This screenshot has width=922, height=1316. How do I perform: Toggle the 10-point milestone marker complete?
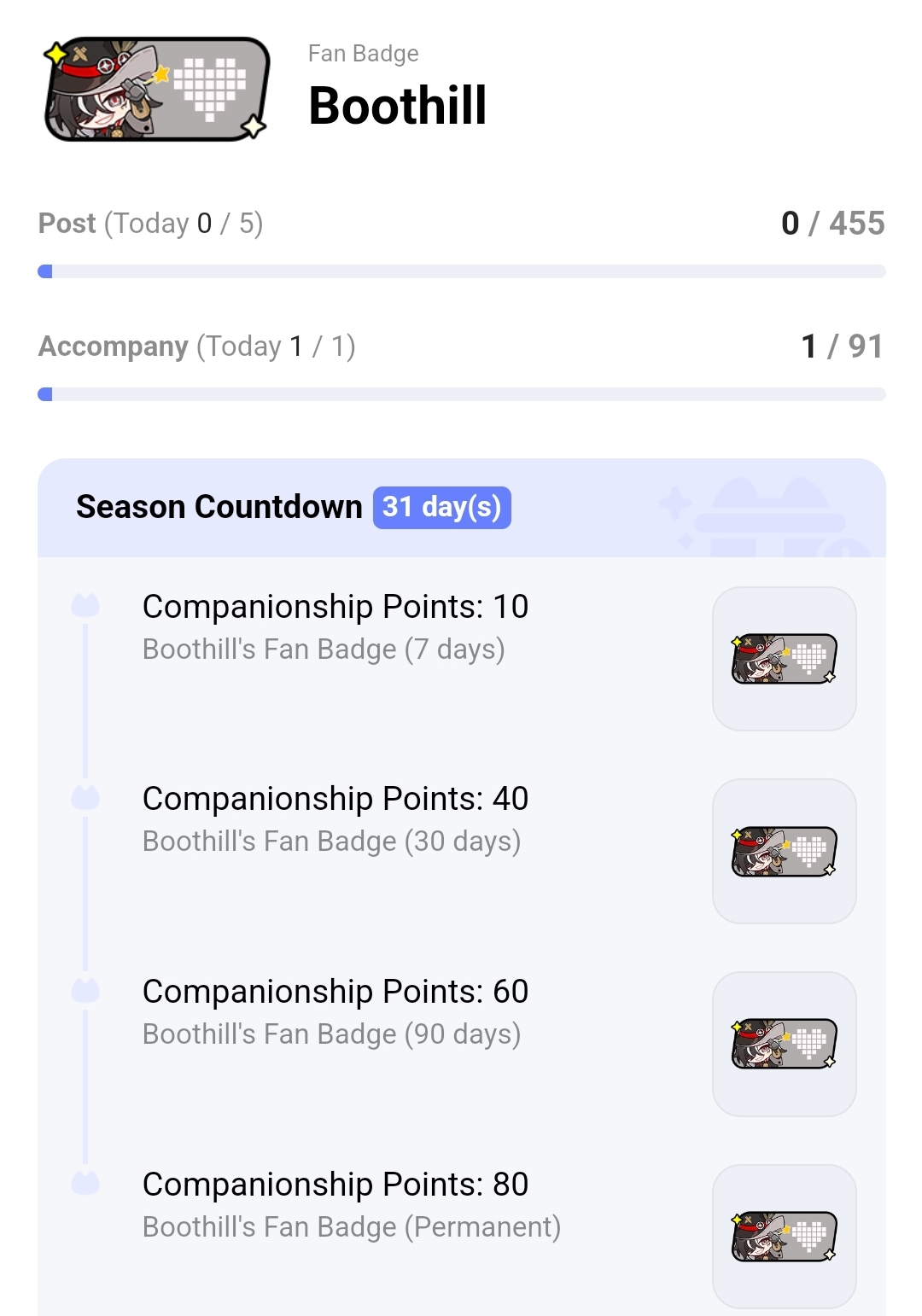85,606
